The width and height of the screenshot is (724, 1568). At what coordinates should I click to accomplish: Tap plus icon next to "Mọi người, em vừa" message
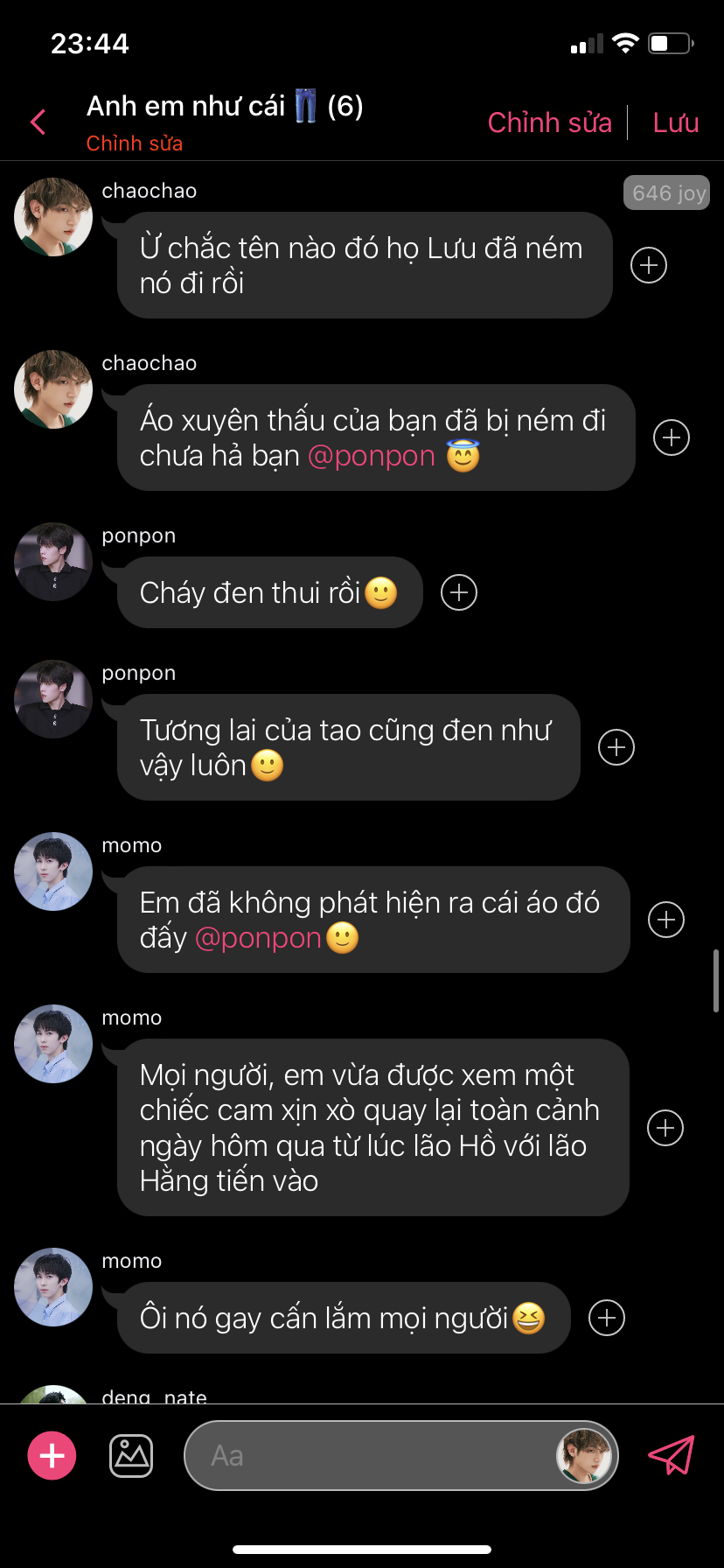pyautogui.click(x=665, y=1128)
